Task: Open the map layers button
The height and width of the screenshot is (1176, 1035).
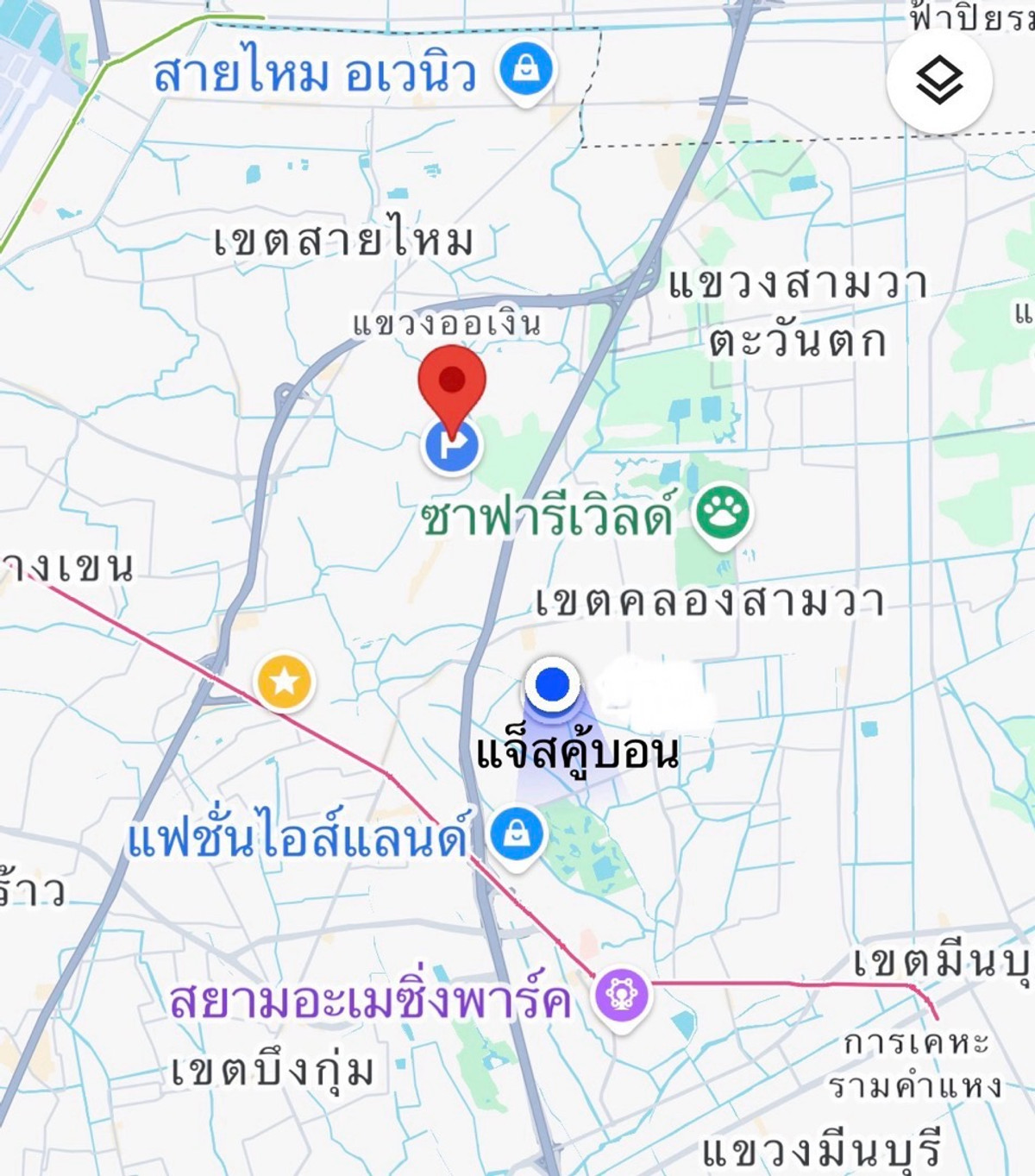Action: point(938,81)
